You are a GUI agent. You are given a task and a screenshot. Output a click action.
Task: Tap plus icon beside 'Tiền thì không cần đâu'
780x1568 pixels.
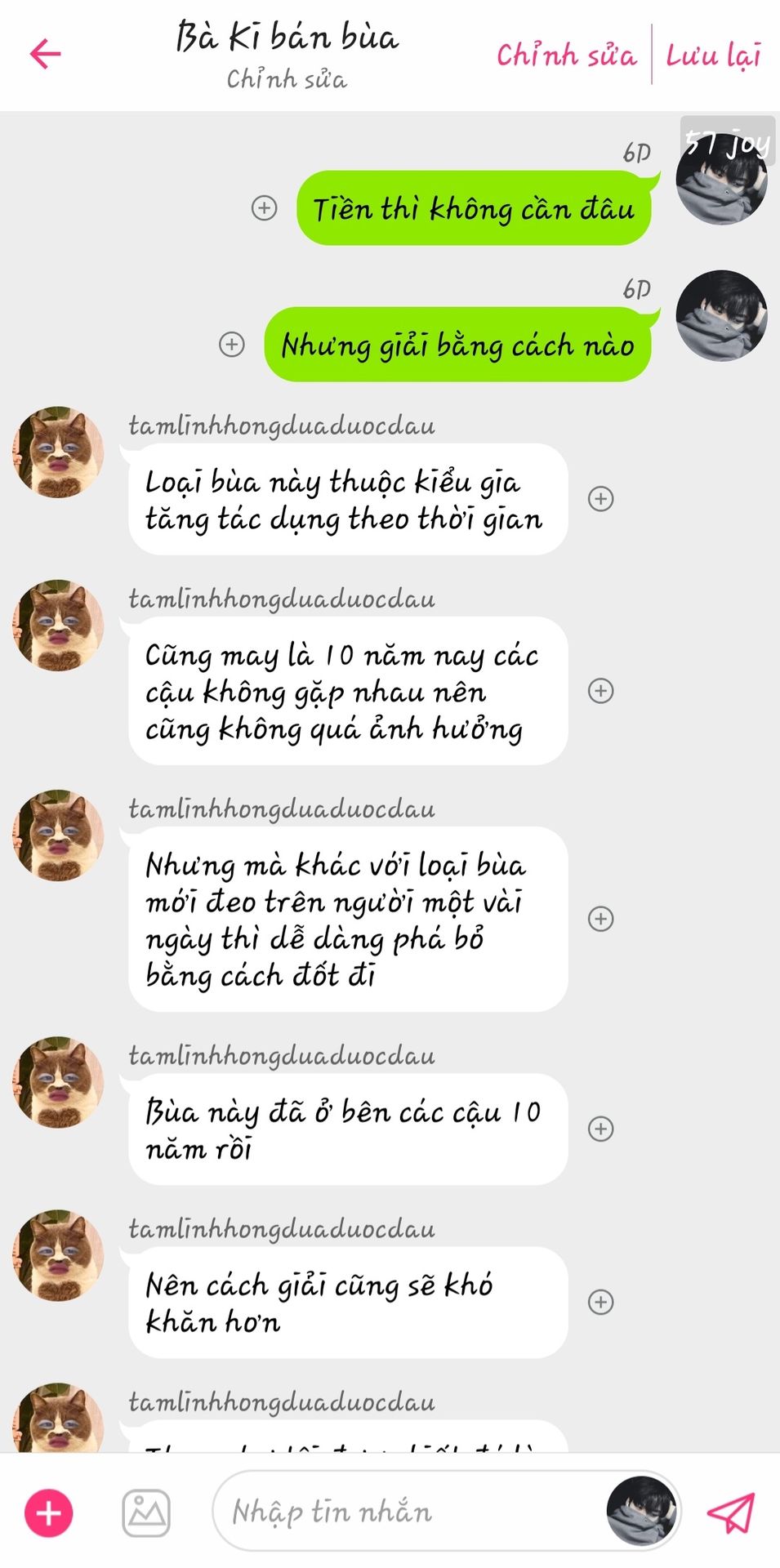pos(264,207)
